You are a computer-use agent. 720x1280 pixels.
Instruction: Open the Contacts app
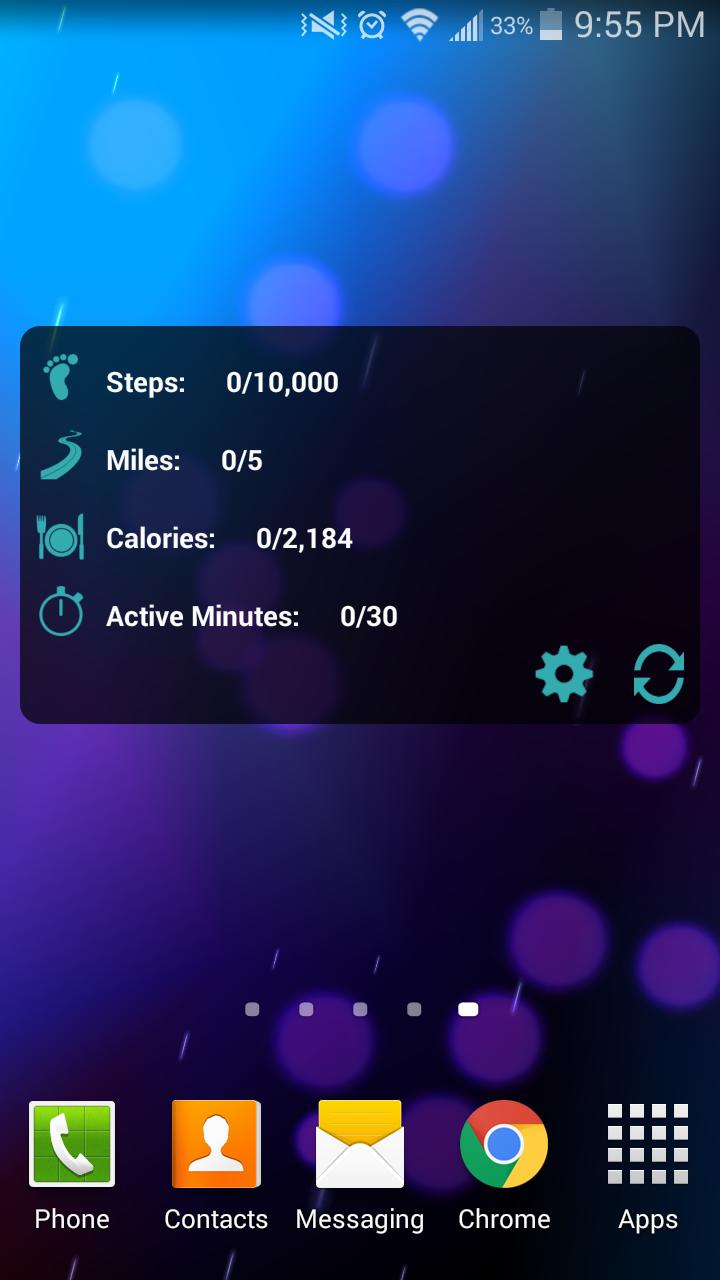[x=216, y=1143]
